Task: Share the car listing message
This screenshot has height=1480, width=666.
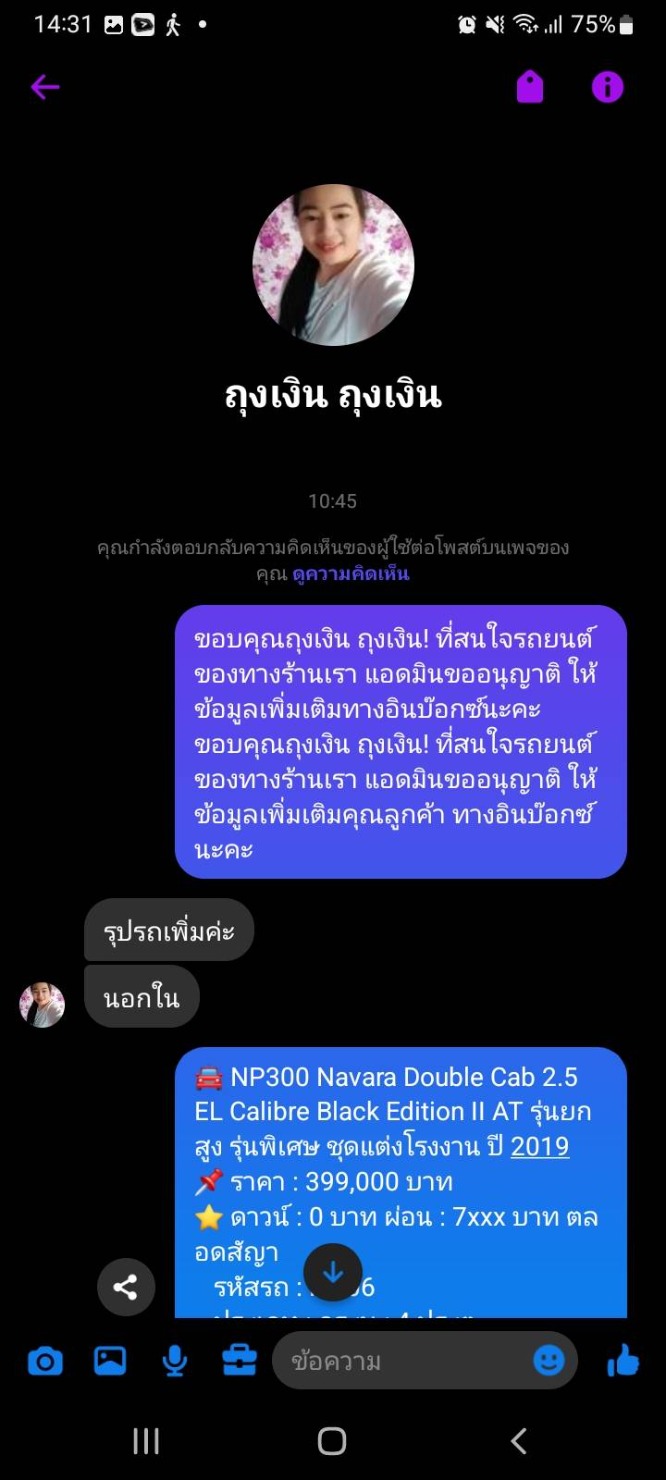Action: pyautogui.click(x=126, y=1287)
